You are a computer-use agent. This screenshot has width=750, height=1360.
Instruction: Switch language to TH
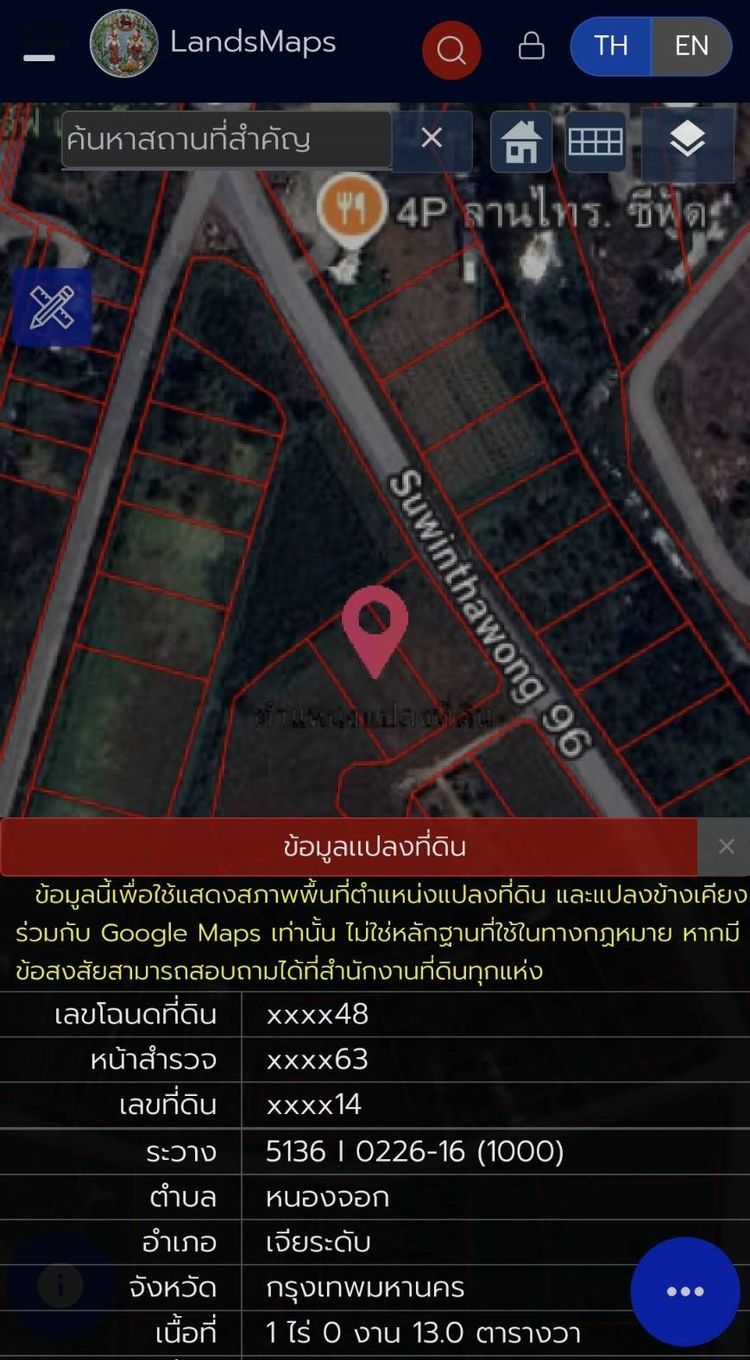611,46
